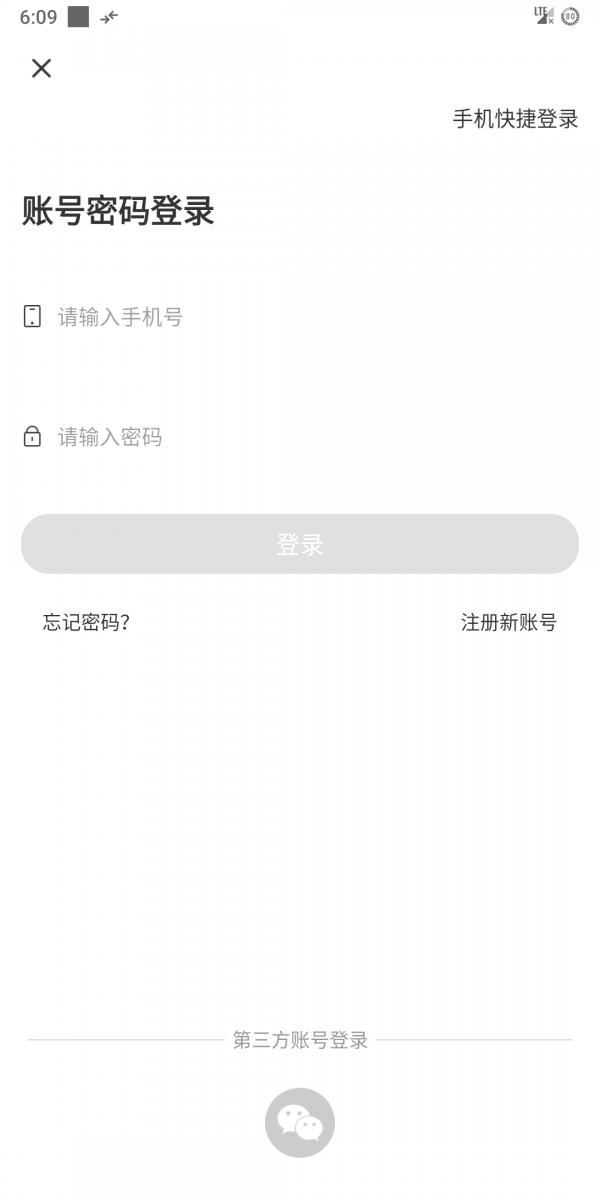The width and height of the screenshot is (600, 1200).
Task: Focus the 请输入手机号 phone number field
Action: click(x=300, y=317)
